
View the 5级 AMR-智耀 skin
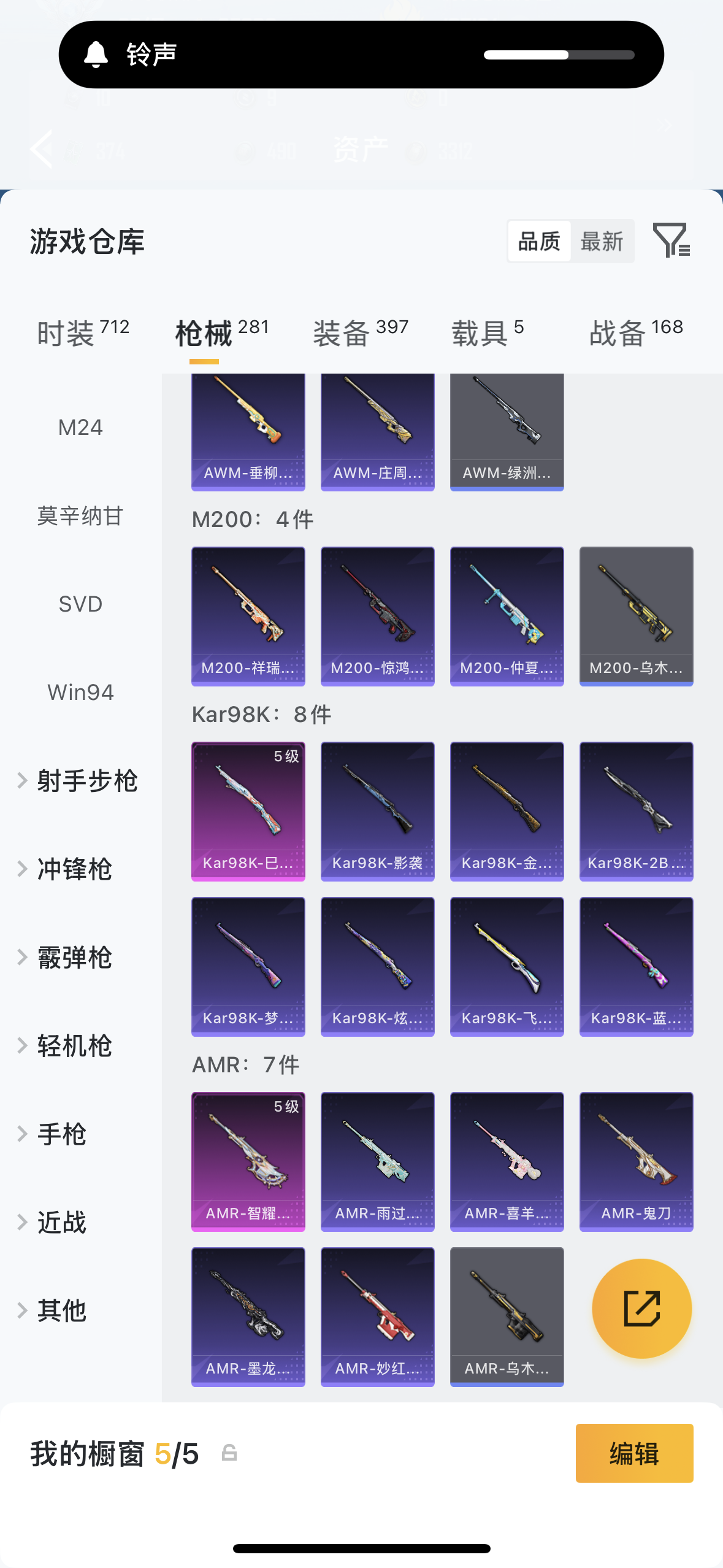click(x=248, y=1161)
